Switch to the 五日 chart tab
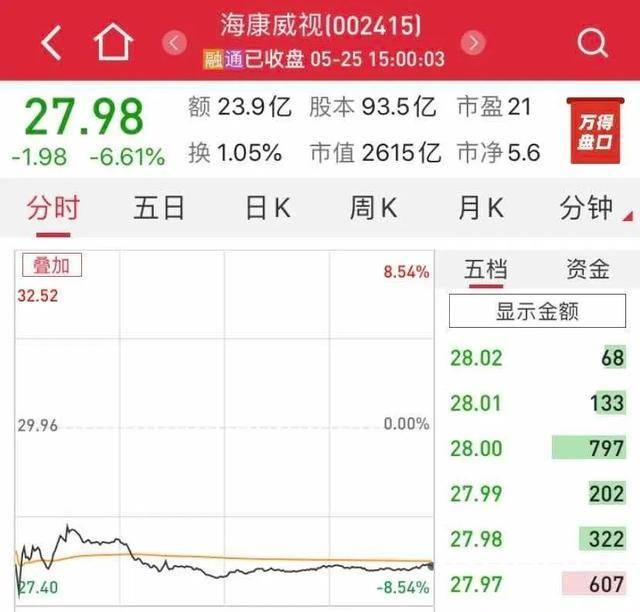This screenshot has height=612, width=640. point(159,207)
